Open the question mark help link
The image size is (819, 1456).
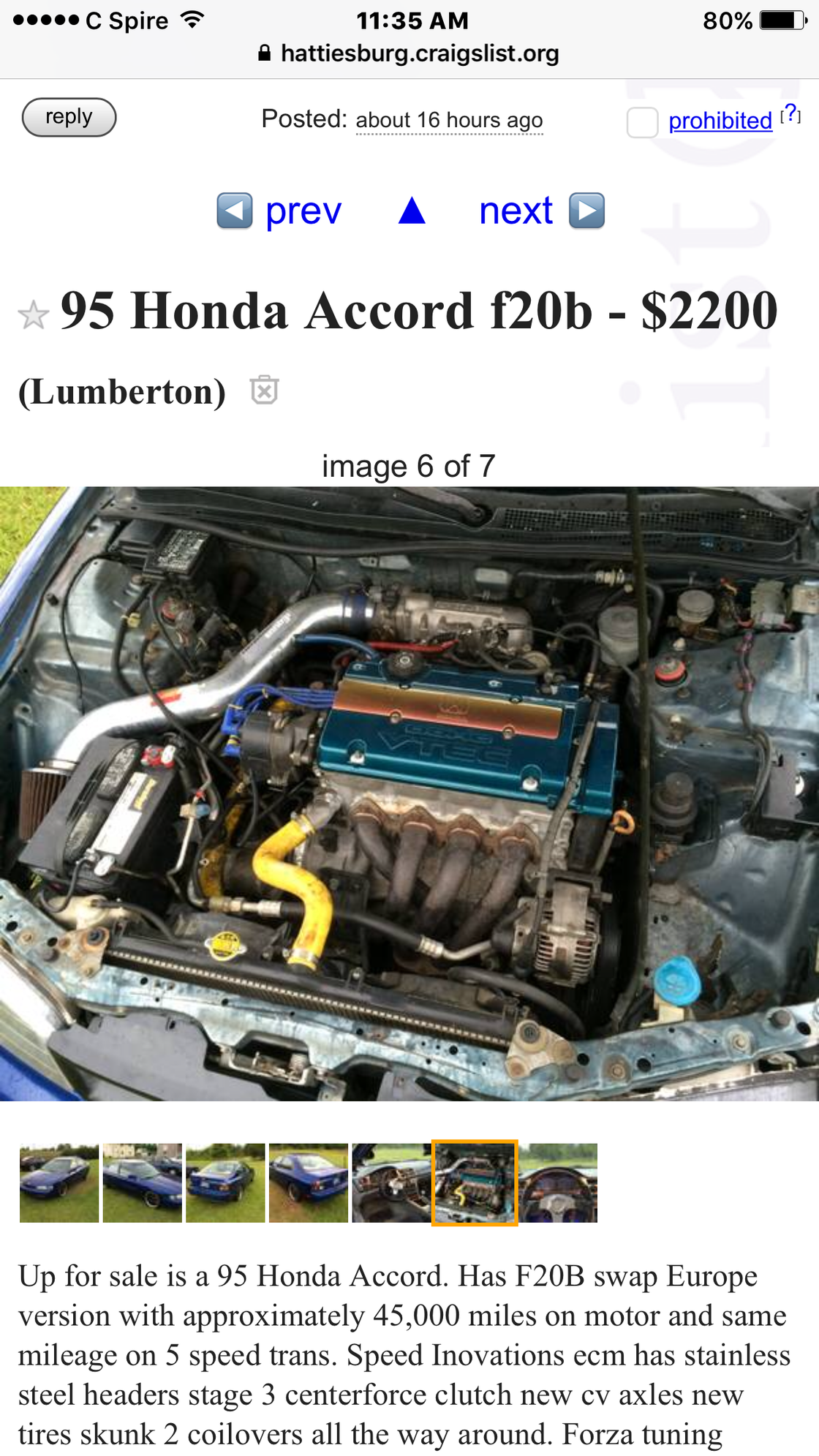click(x=790, y=114)
